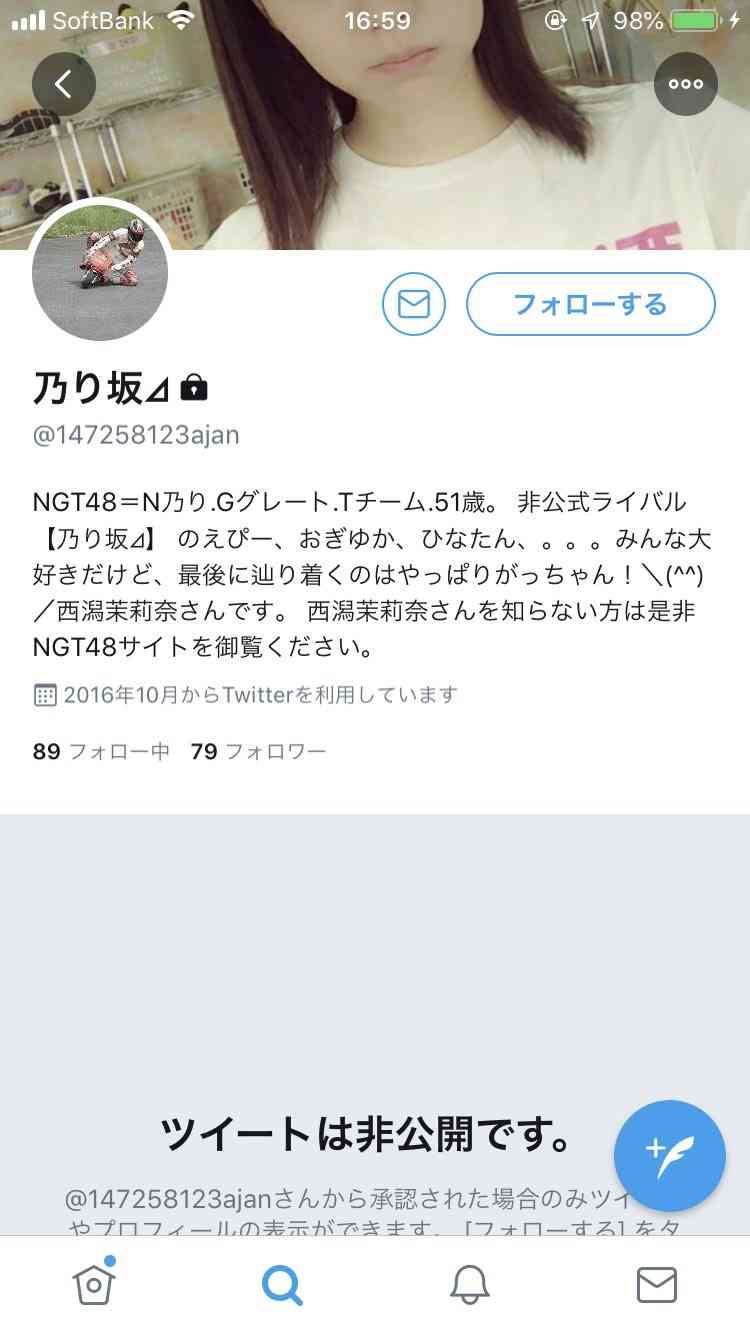Viewport: 750px width, 1334px height.
Task: Switch to the Search tab
Action: [282, 1285]
